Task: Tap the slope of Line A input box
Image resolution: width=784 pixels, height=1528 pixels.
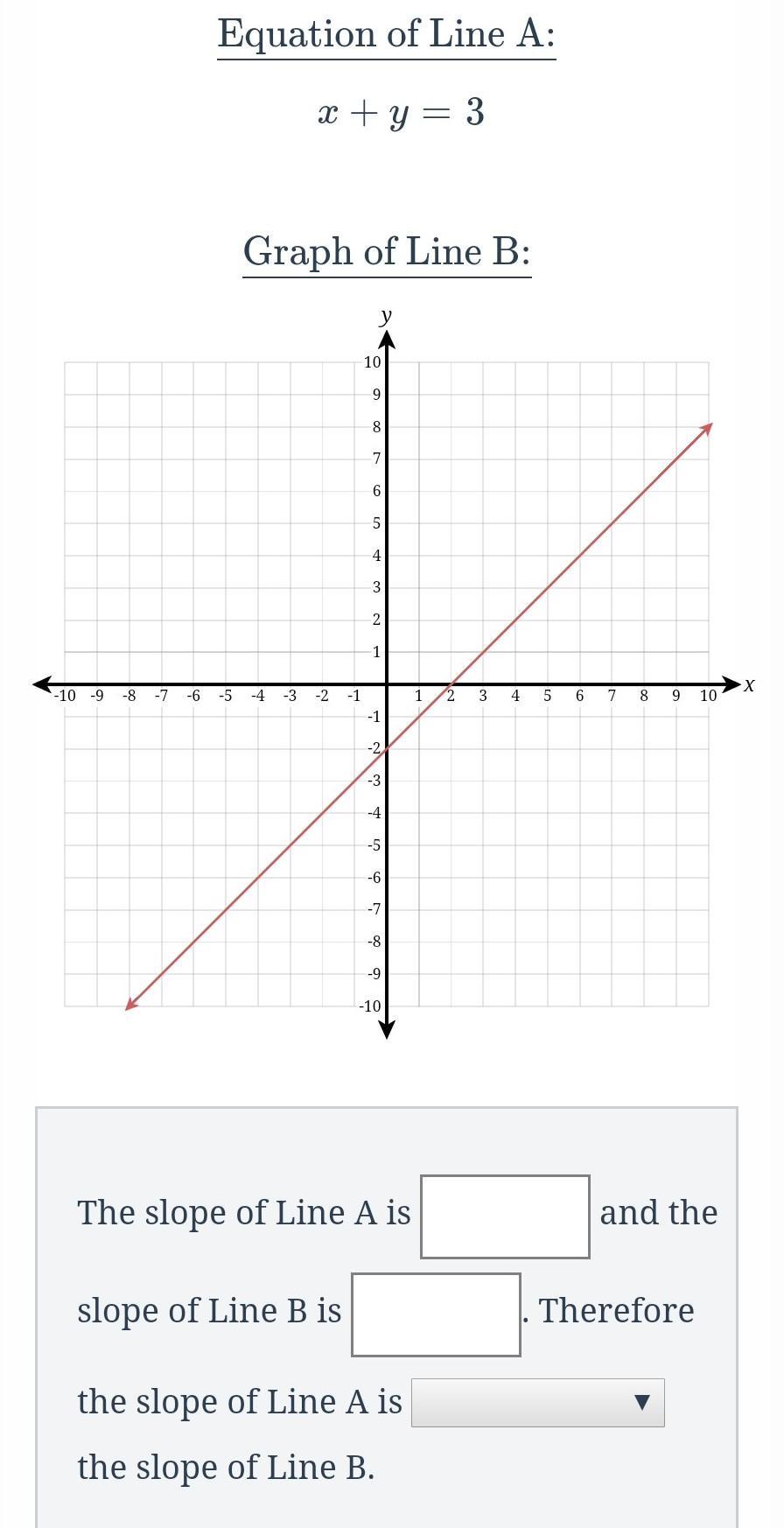Action: [x=505, y=1216]
